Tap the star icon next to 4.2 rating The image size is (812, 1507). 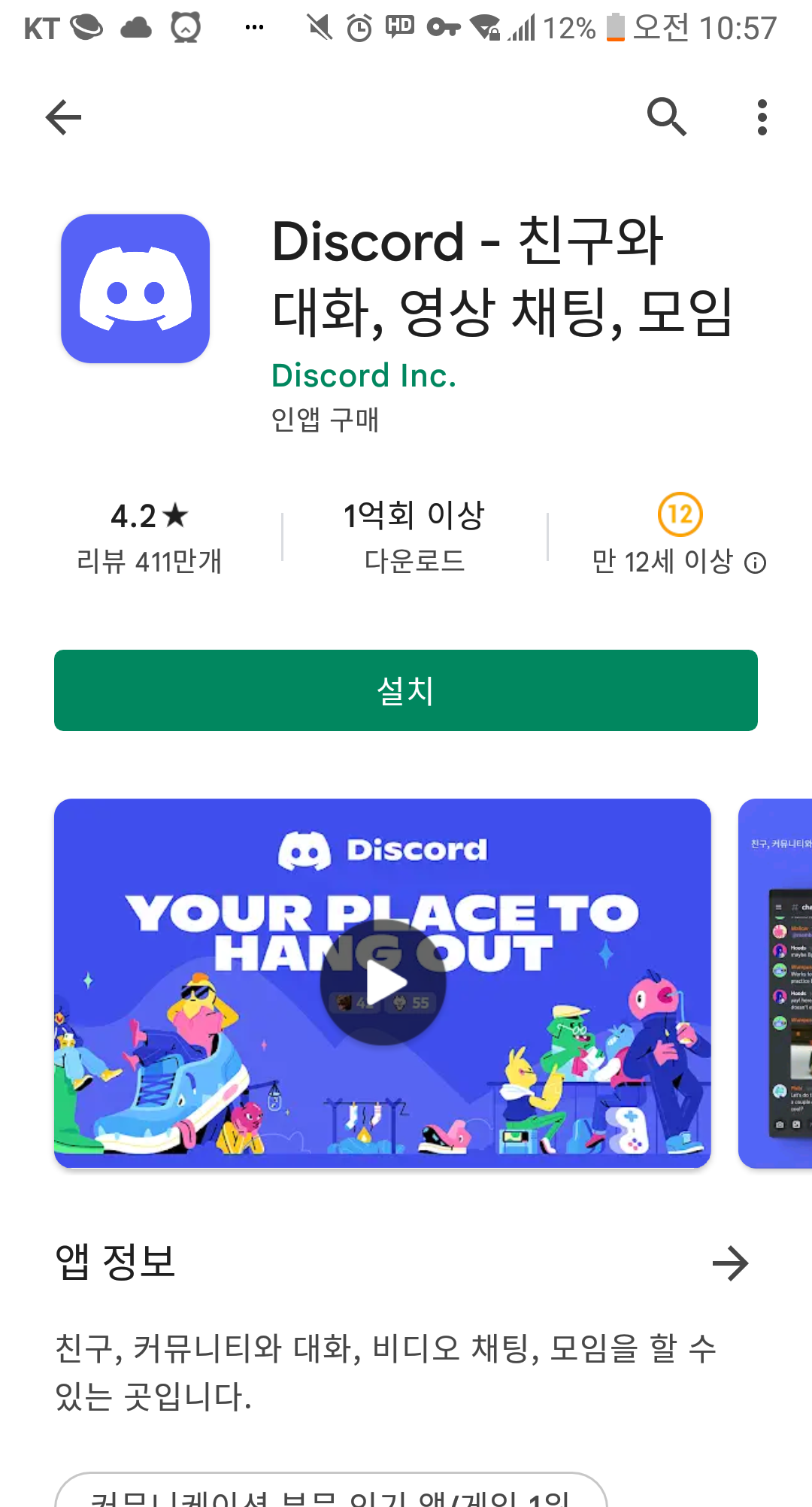coord(176,516)
